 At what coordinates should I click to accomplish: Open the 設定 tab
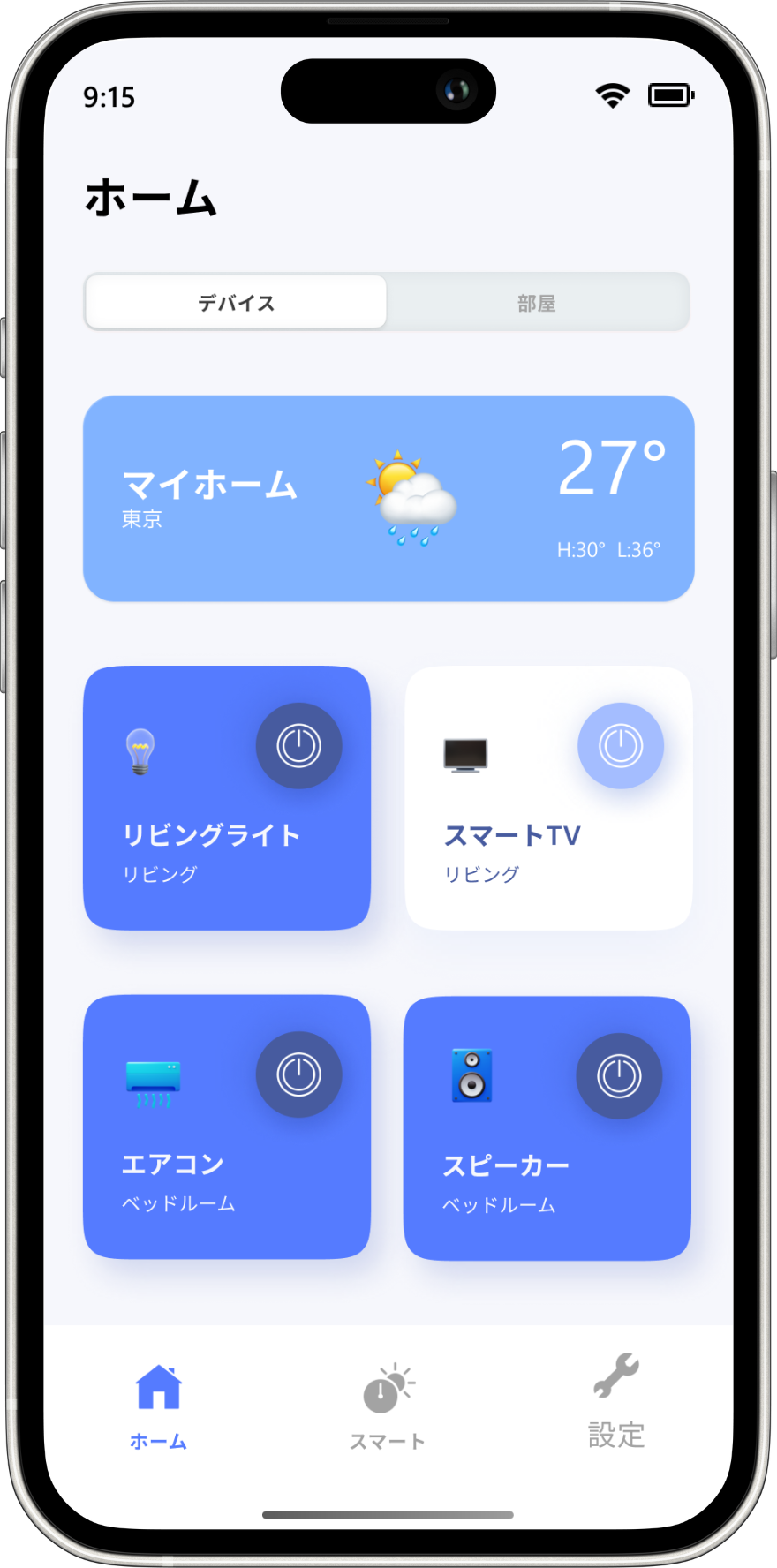pyautogui.click(x=616, y=1402)
